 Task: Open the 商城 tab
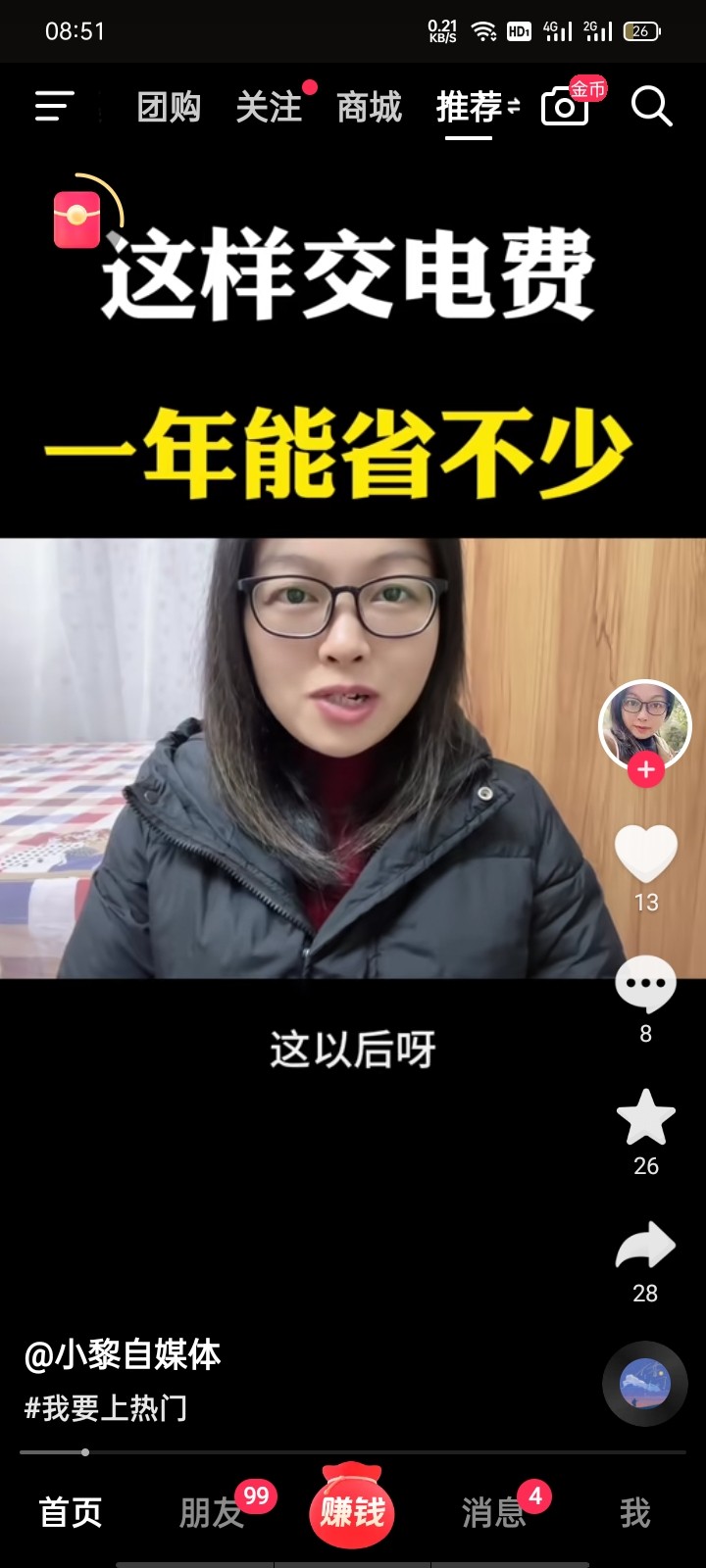(x=369, y=107)
